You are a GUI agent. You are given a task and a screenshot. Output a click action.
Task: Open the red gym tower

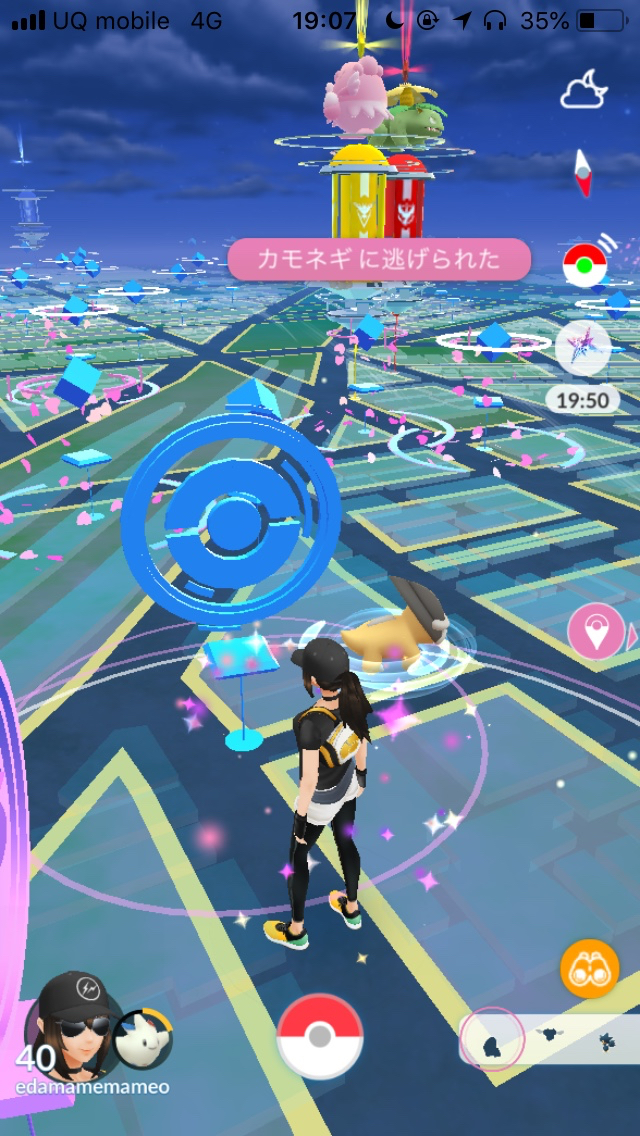pos(404,195)
